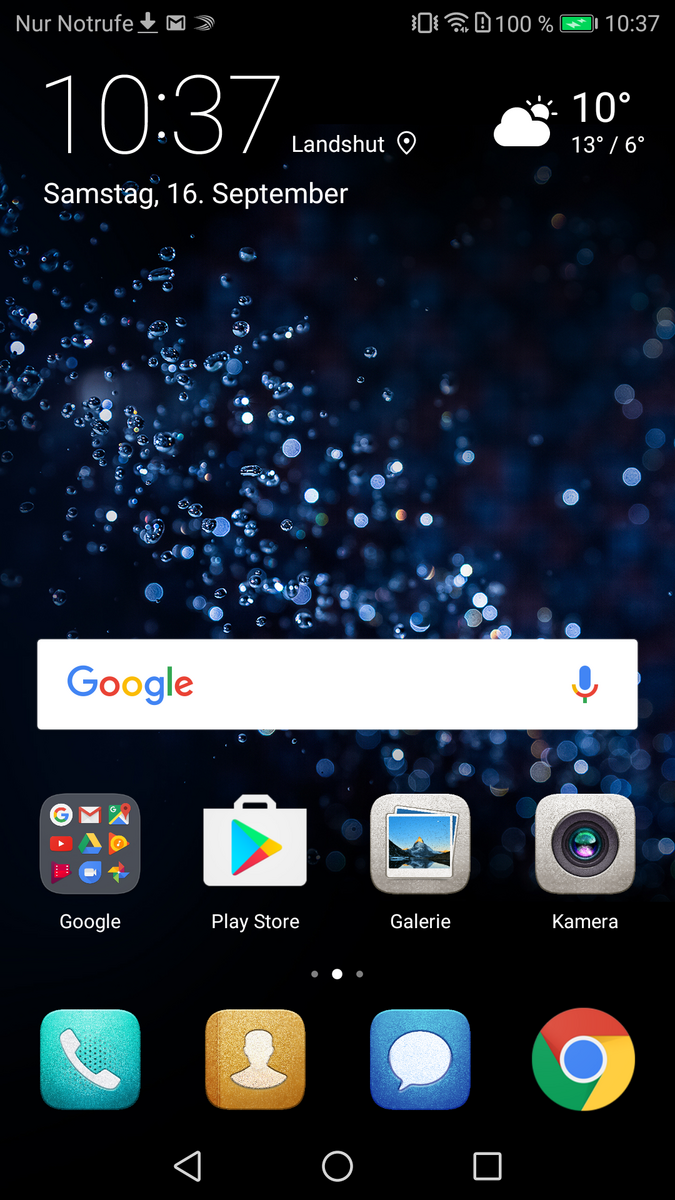The image size is (675, 1200).
Task: Open the messaging app in dock
Action: (420, 1059)
